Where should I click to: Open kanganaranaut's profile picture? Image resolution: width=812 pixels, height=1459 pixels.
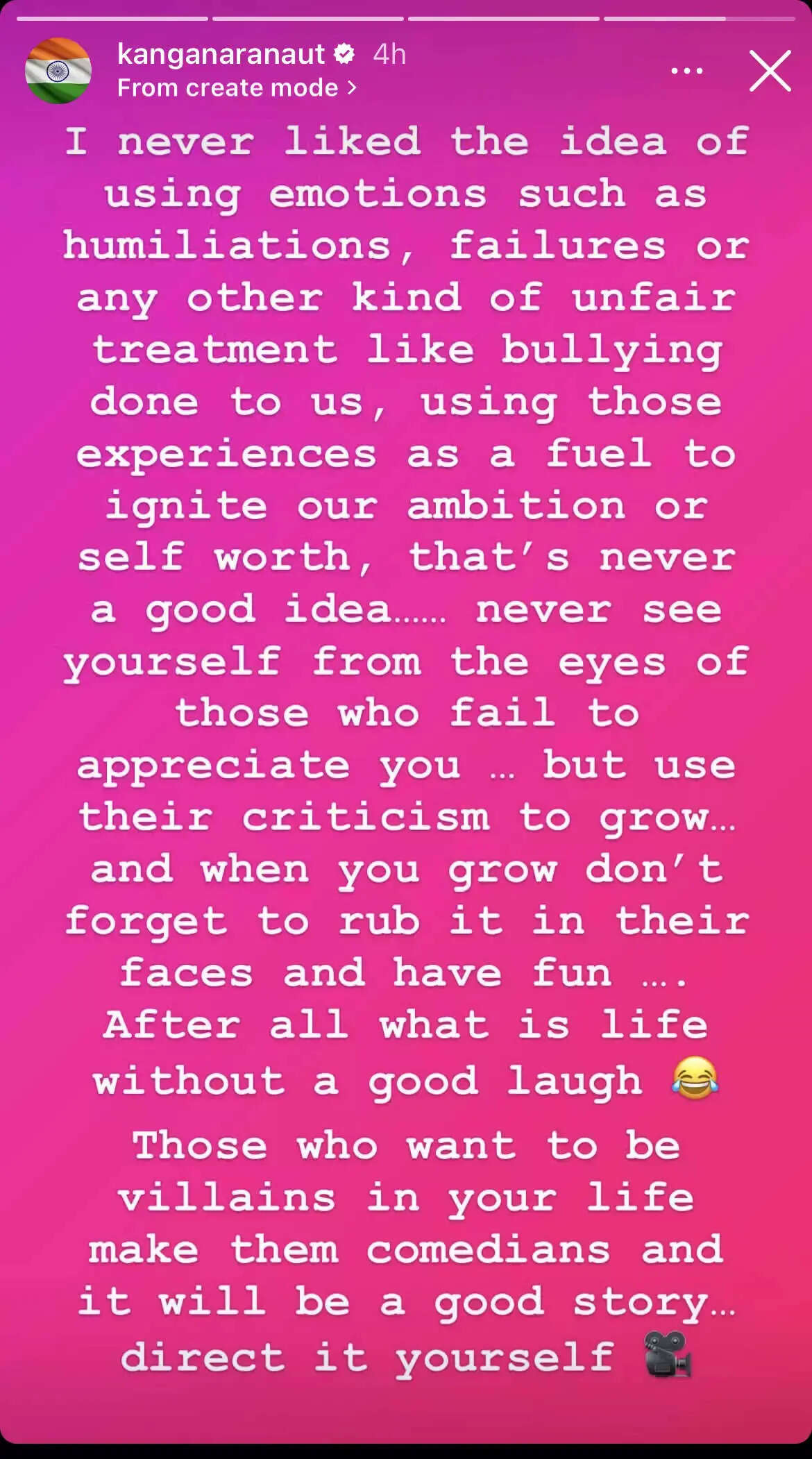pyautogui.click(x=58, y=71)
